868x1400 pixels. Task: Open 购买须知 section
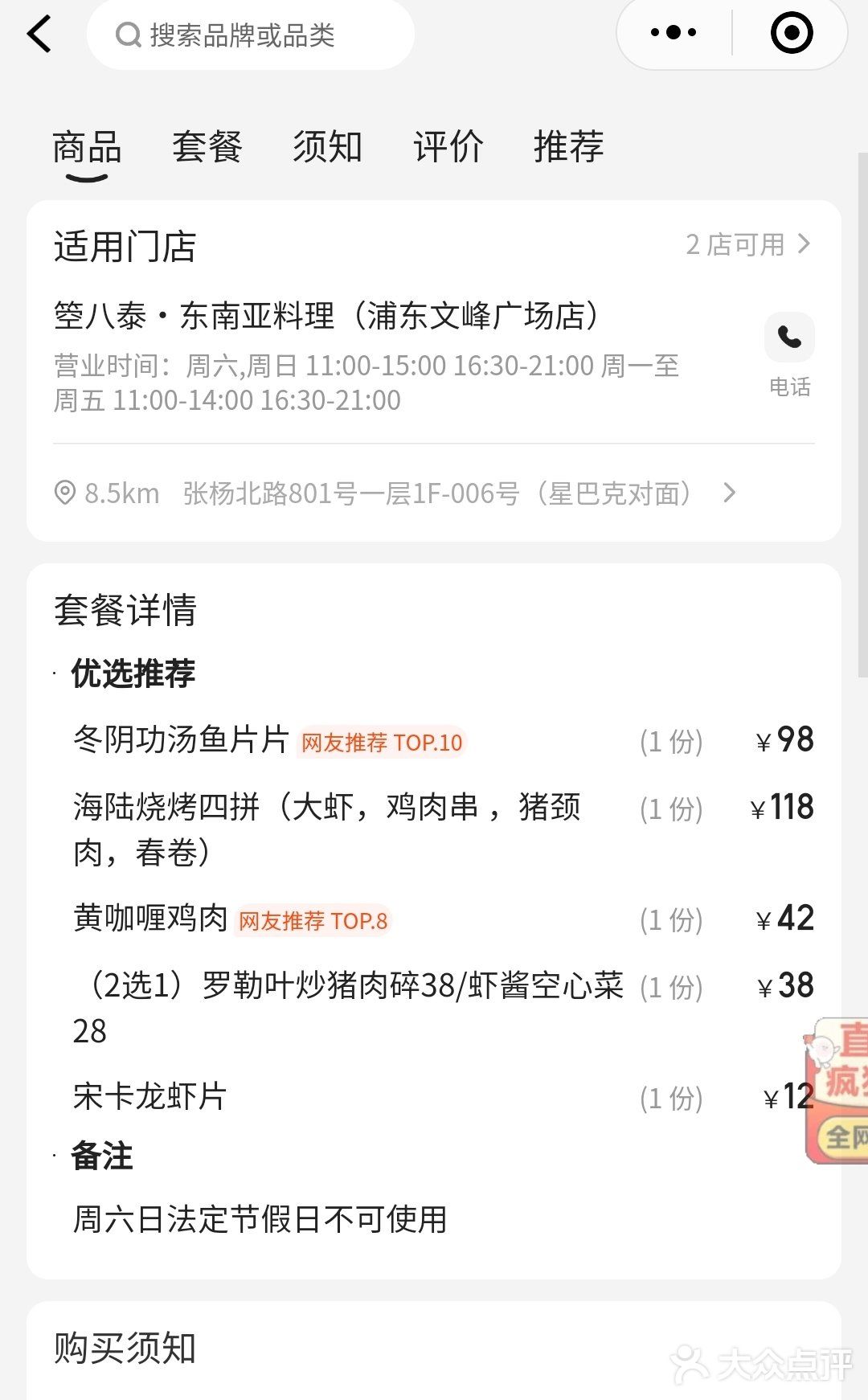[x=125, y=1345]
